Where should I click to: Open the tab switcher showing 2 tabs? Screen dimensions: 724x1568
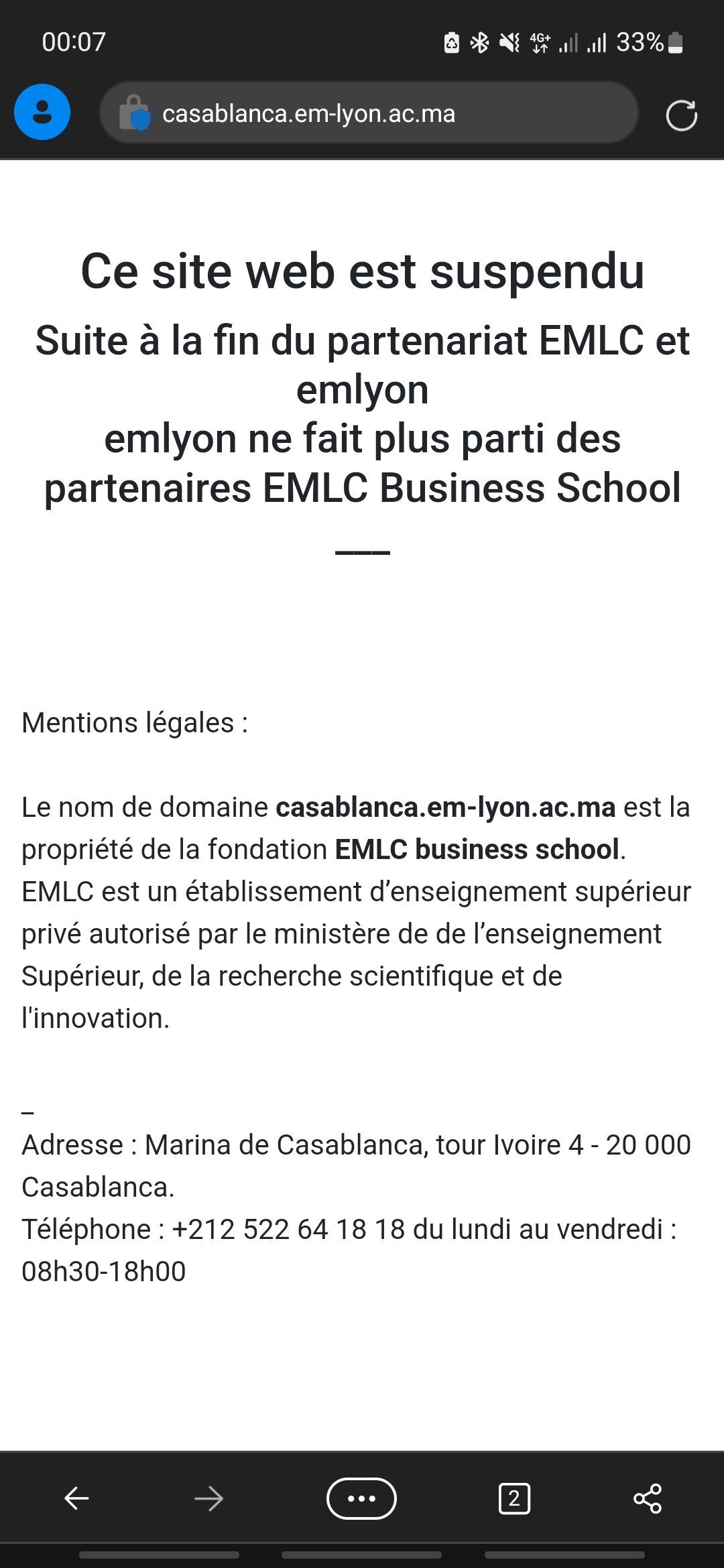pyautogui.click(x=514, y=1498)
